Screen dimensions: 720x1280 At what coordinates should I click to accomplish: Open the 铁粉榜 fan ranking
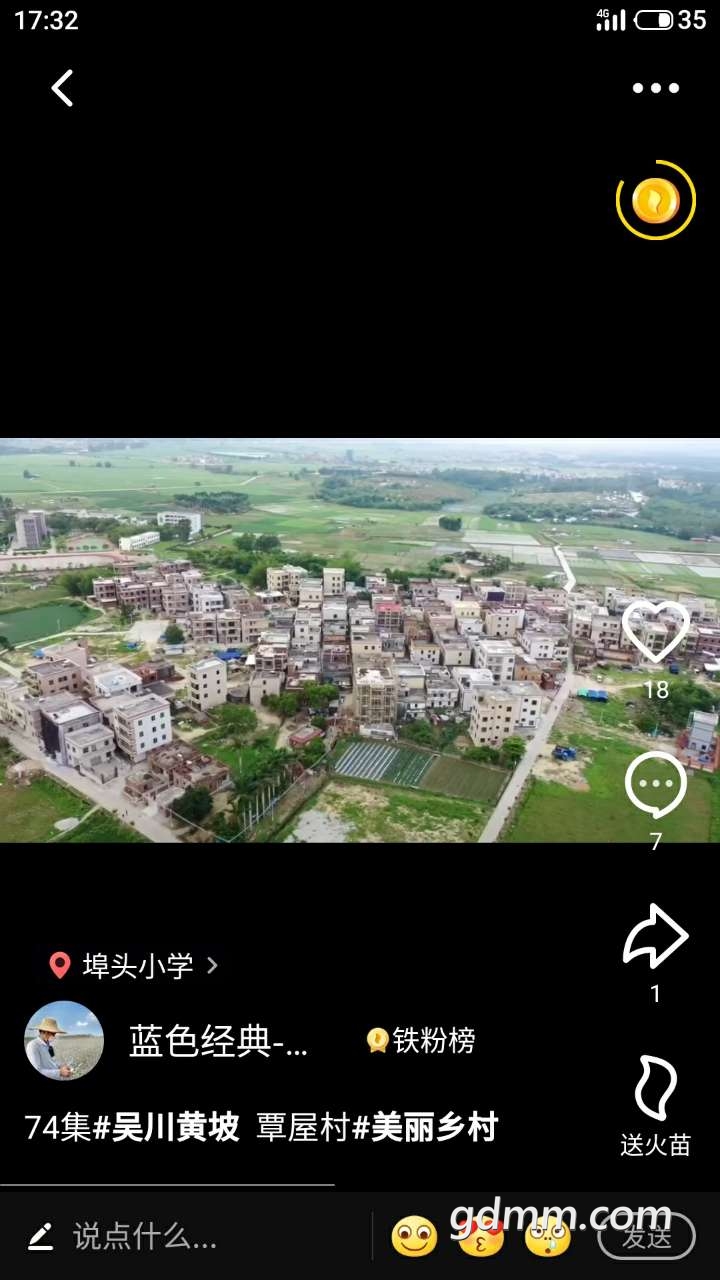pos(421,1041)
